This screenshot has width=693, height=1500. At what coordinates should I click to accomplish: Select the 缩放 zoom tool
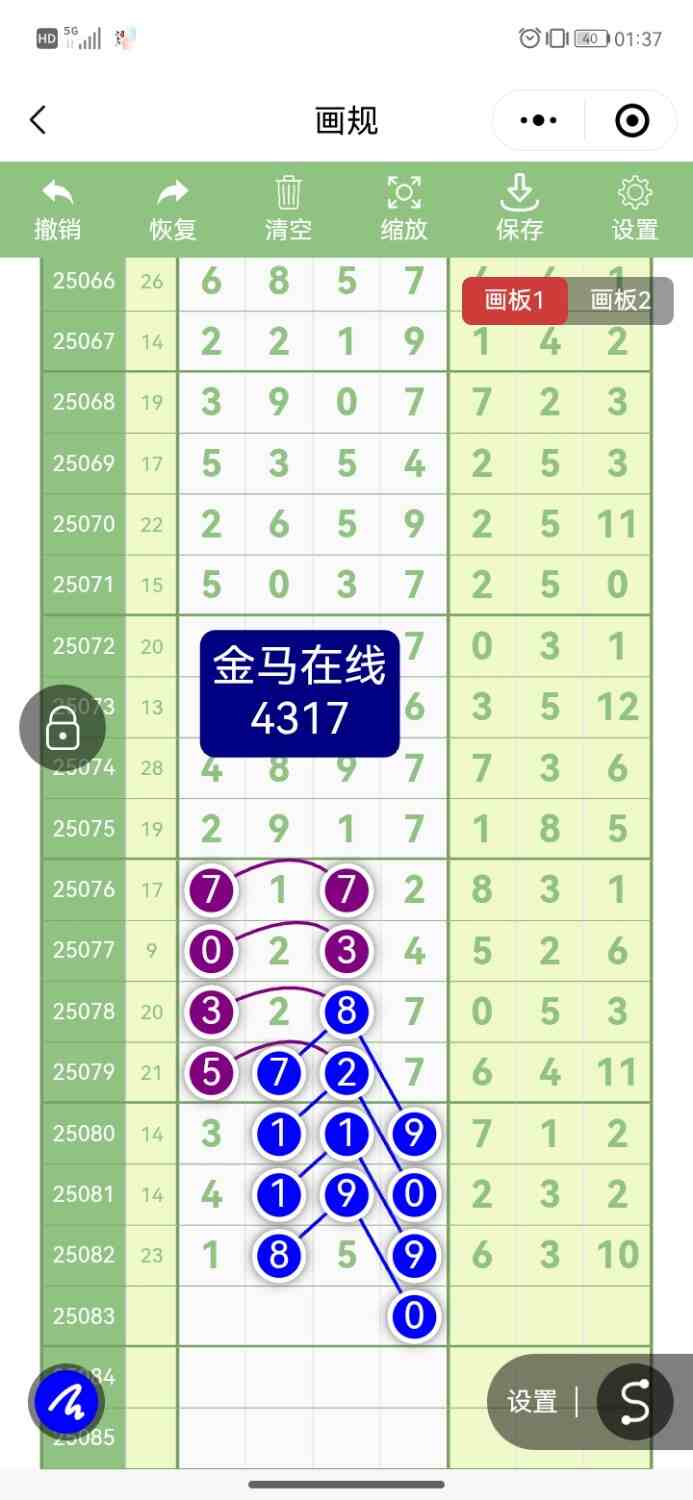(404, 209)
